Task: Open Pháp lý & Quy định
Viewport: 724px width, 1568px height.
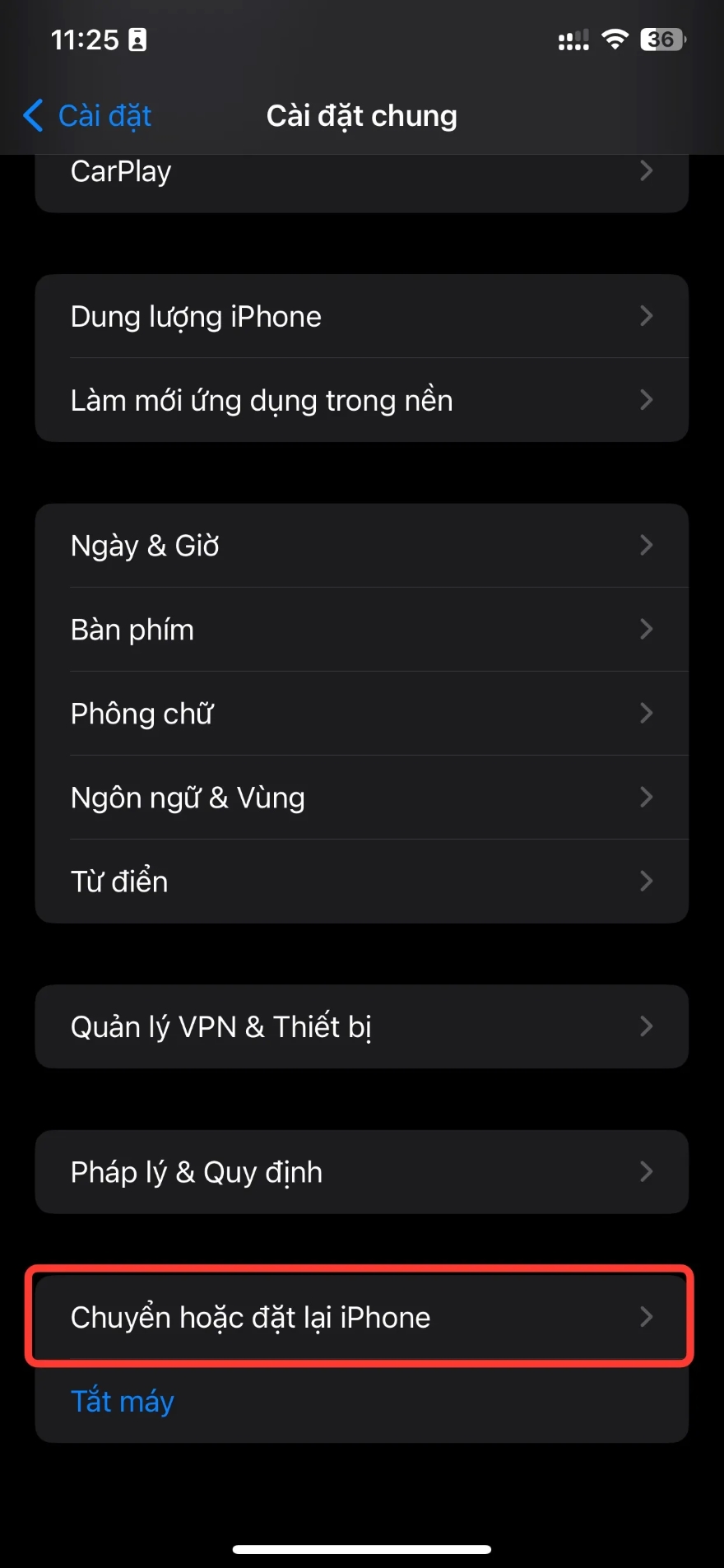Action: (x=362, y=1172)
